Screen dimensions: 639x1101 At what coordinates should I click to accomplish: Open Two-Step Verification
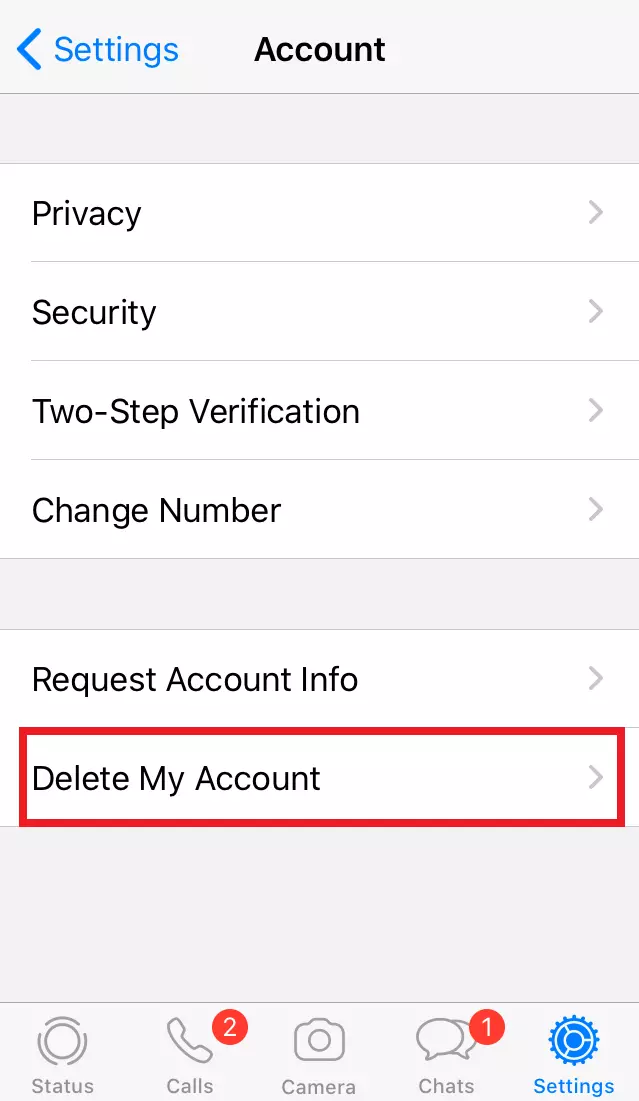pos(319,411)
